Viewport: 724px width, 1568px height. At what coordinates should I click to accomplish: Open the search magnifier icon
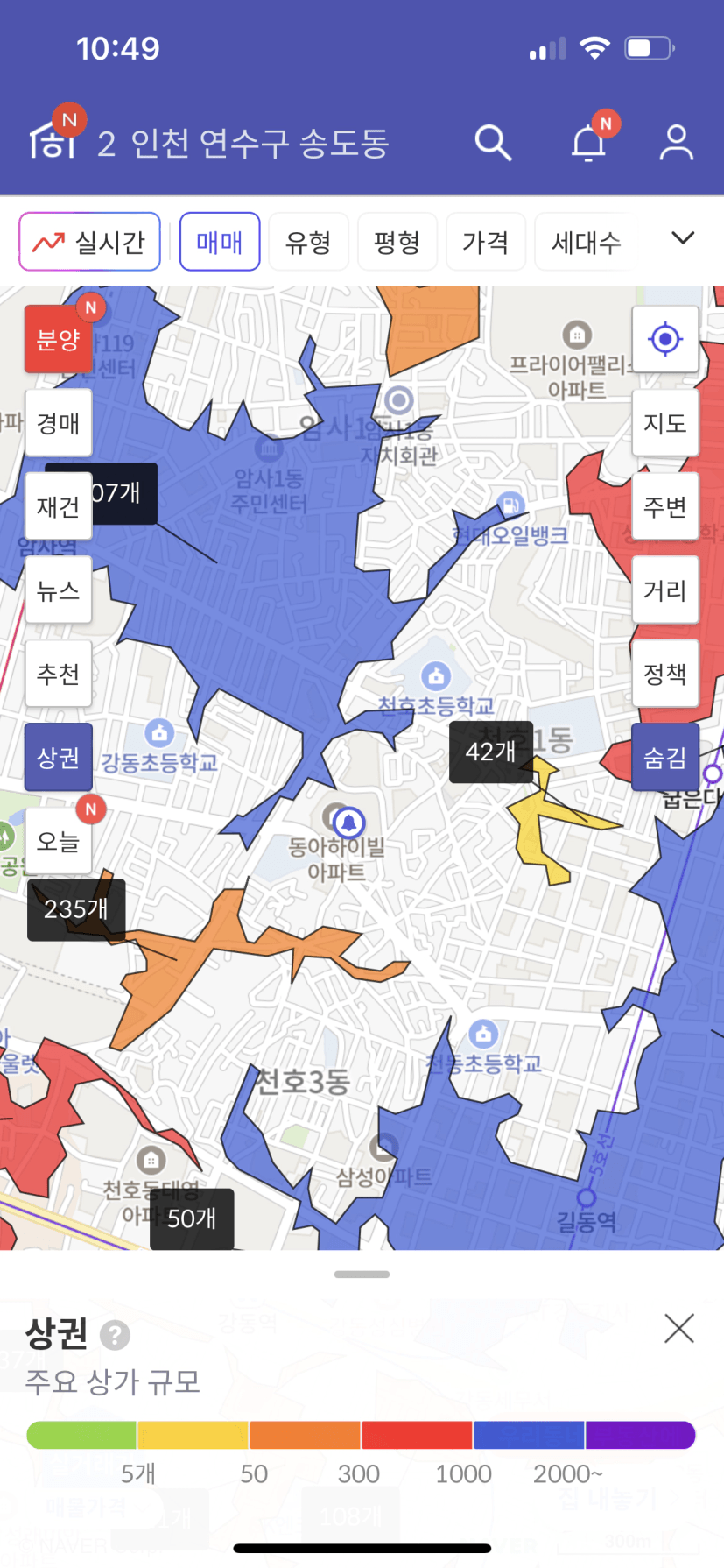pos(493,143)
